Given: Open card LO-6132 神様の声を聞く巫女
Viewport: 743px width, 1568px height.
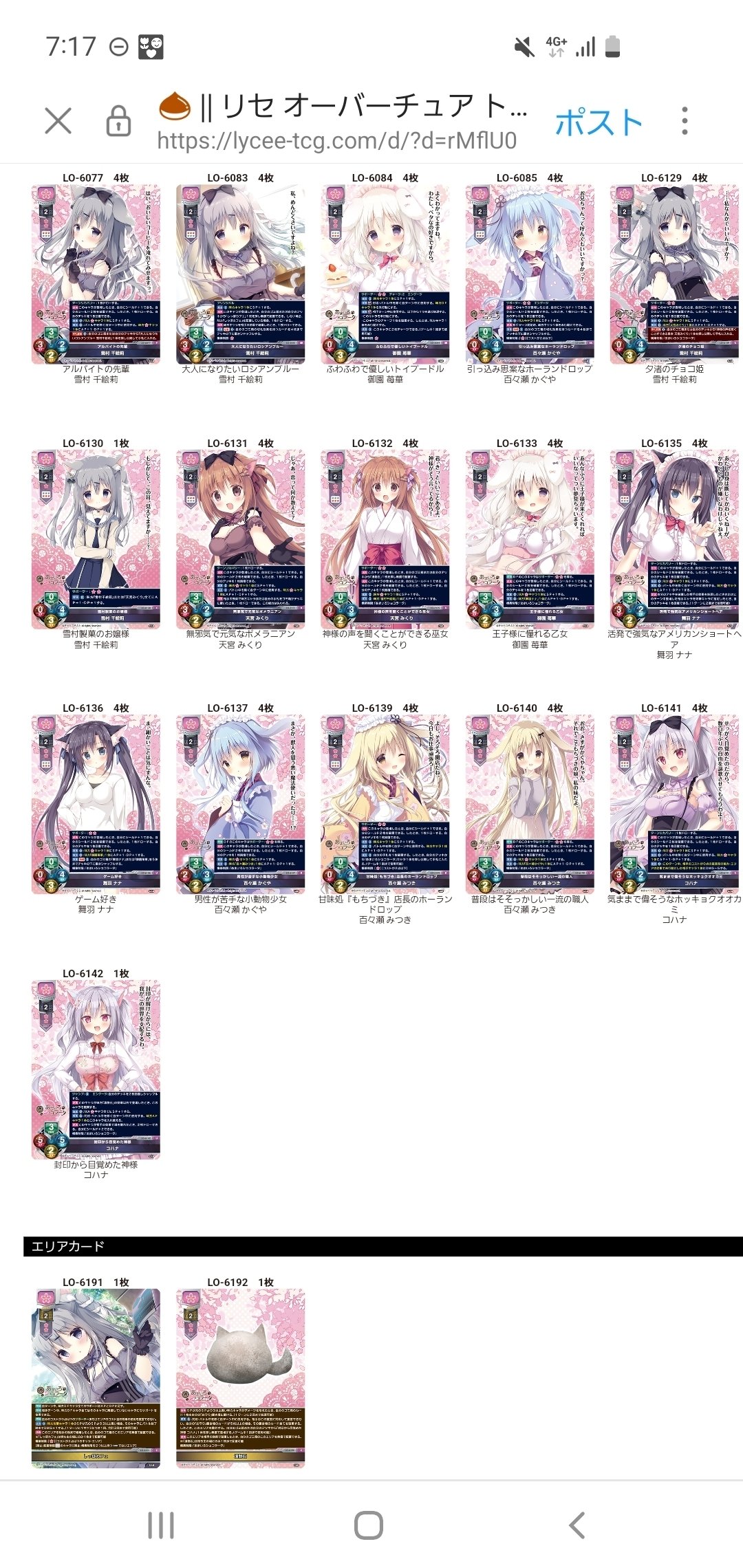Looking at the screenshot, I should tap(385, 539).
